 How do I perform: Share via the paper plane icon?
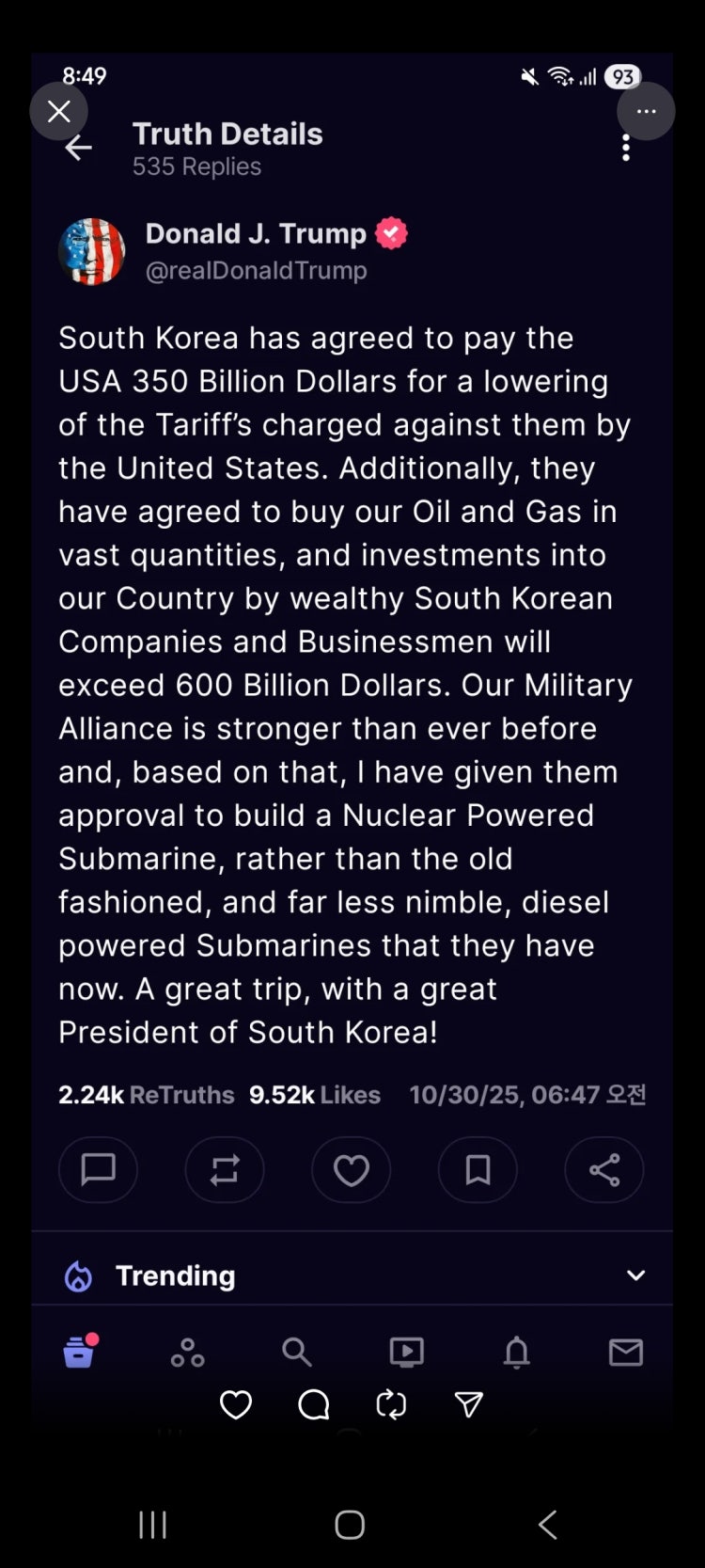tap(468, 1405)
